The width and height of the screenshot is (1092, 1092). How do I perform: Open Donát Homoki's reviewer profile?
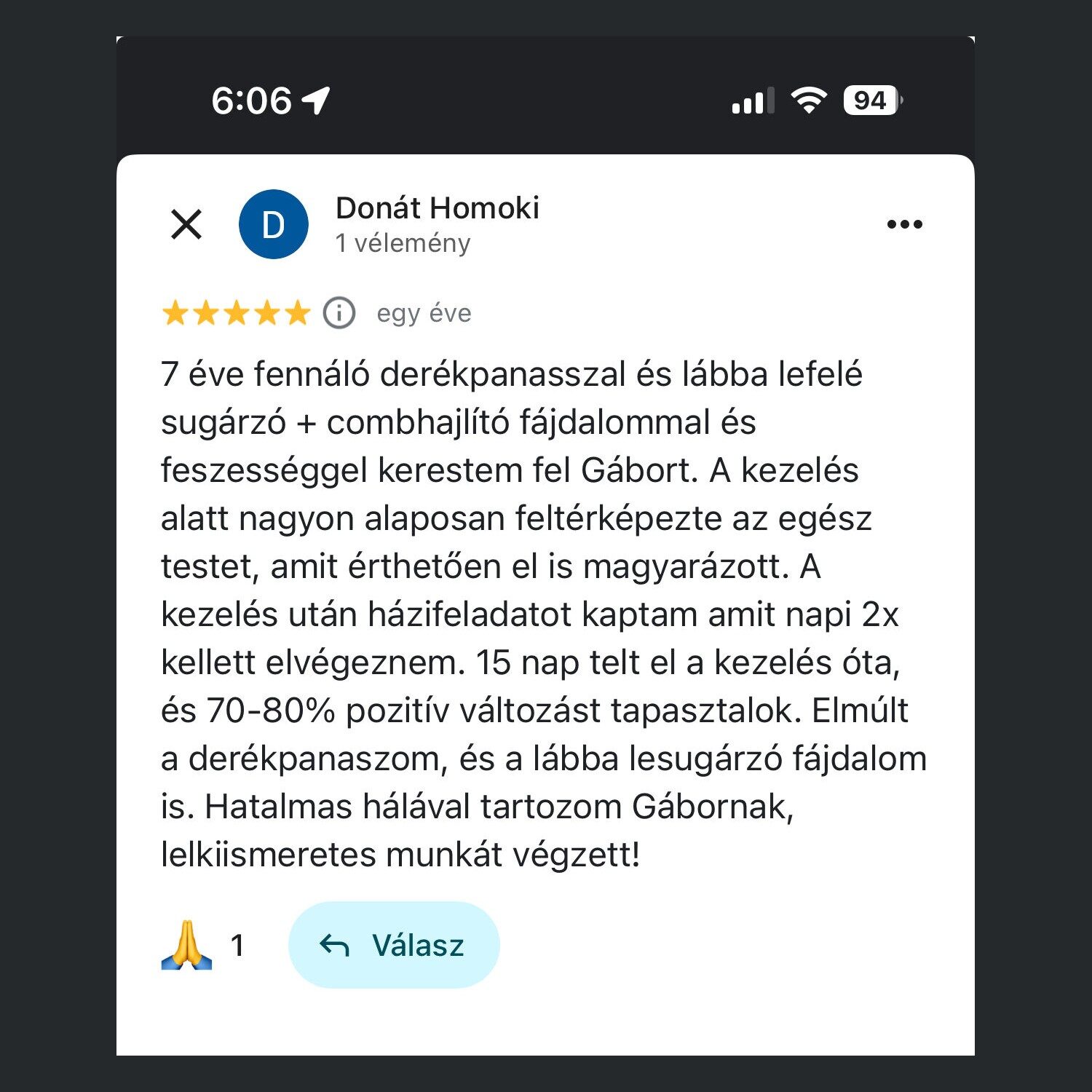pyautogui.click(x=437, y=209)
